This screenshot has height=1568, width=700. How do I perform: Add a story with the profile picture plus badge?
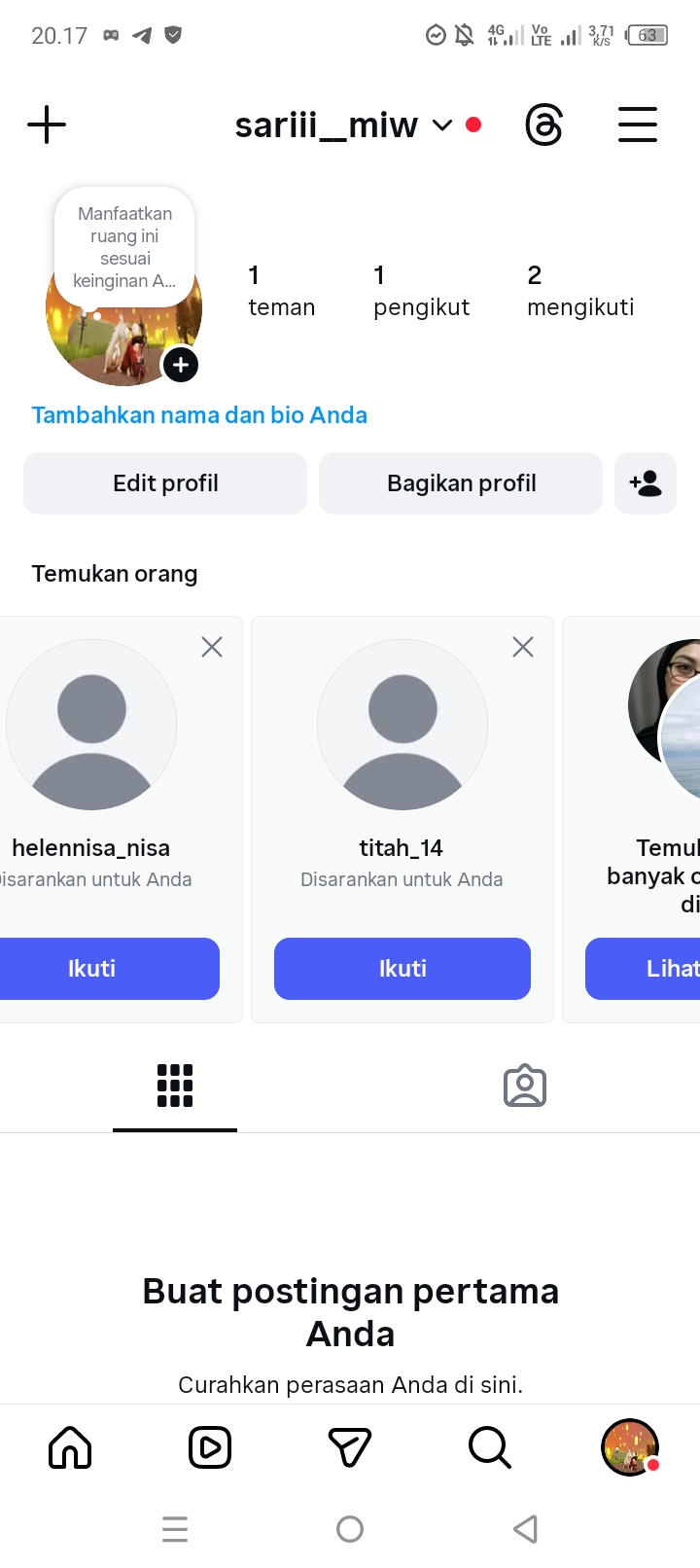181,366
